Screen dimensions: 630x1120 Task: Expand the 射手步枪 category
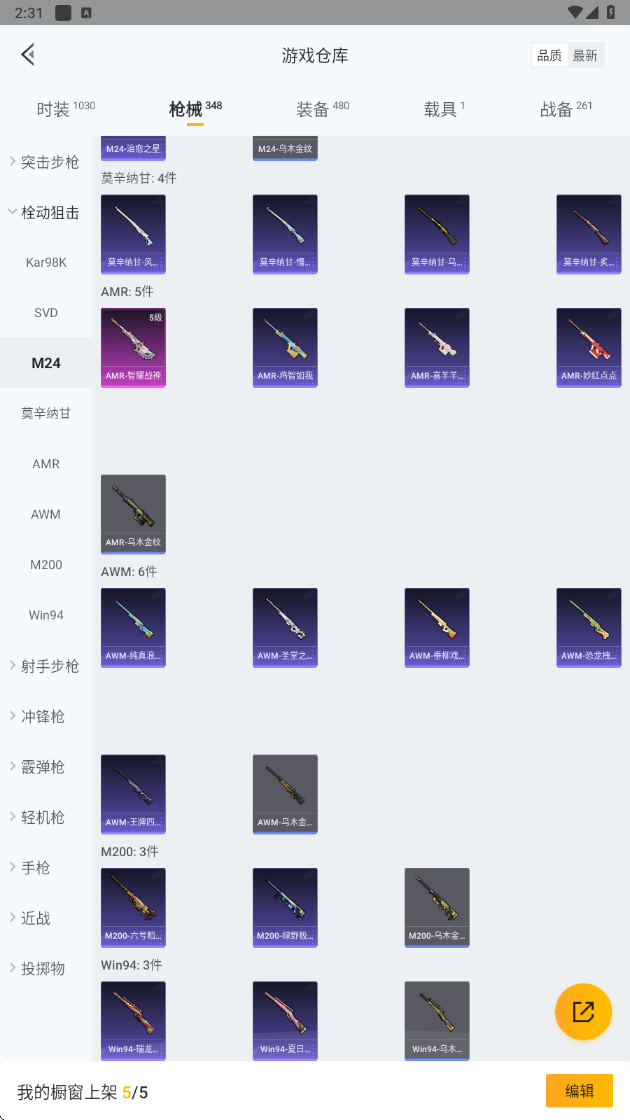[x=46, y=666]
